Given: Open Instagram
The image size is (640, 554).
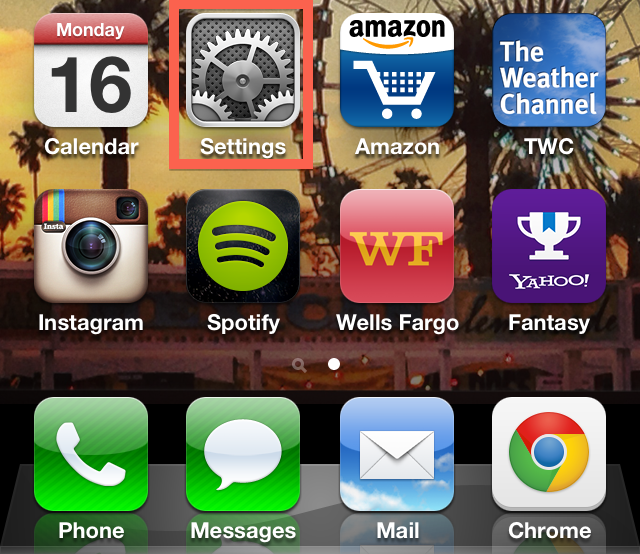Looking at the screenshot, I should pos(91,246).
